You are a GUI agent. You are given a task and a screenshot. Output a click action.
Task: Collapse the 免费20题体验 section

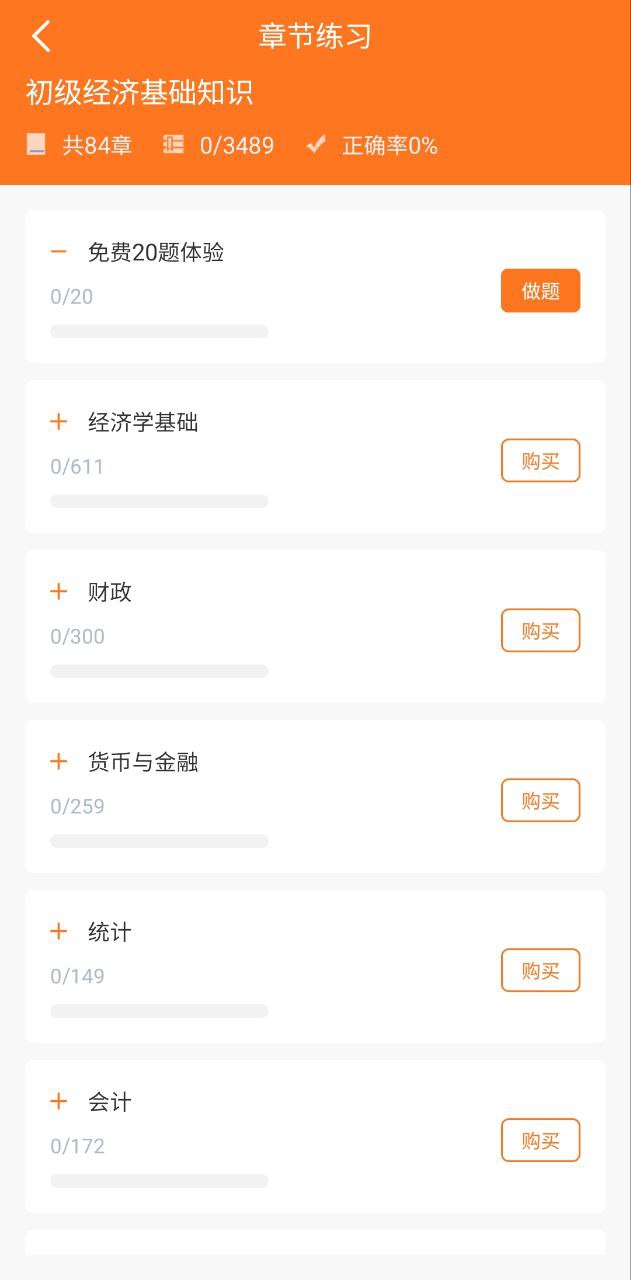[59, 252]
